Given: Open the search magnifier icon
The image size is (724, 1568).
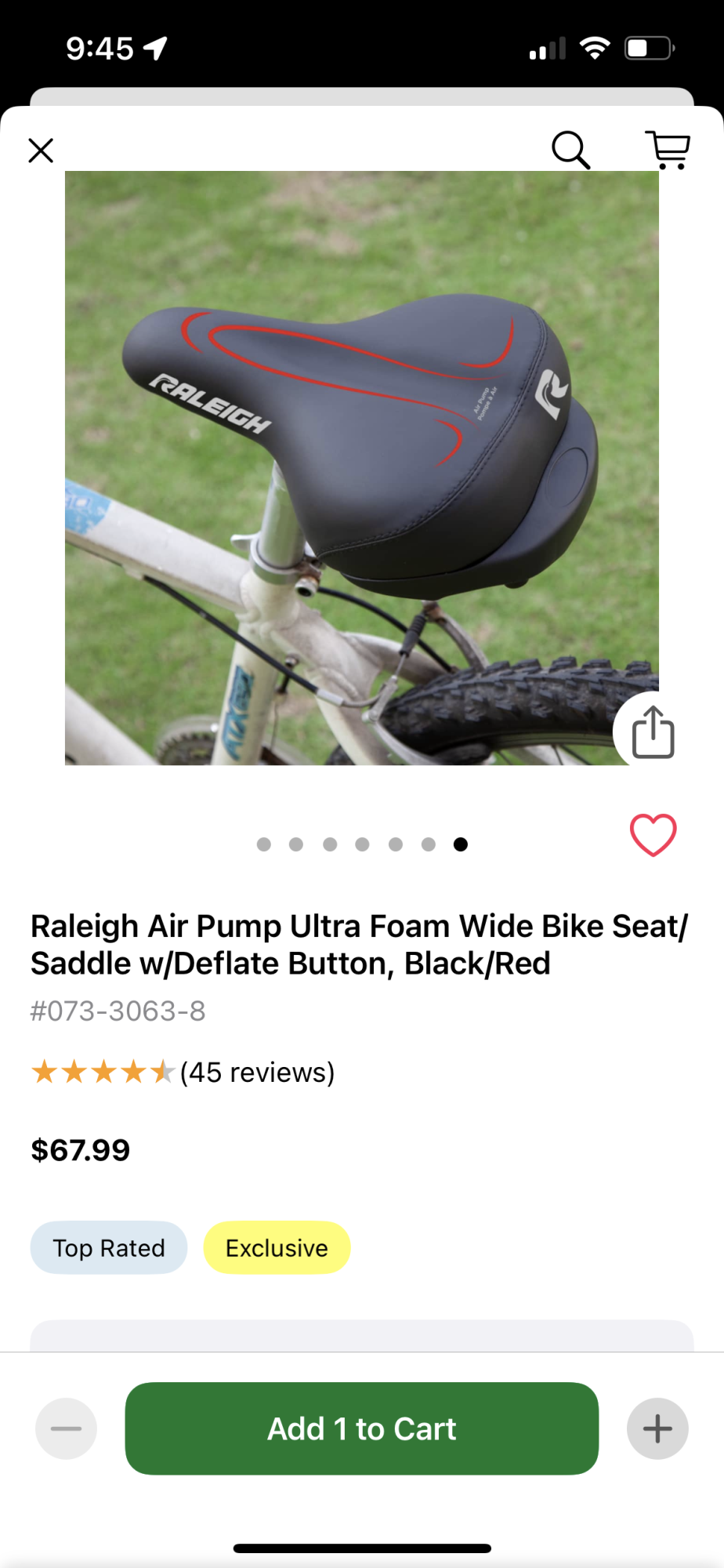Looking at the screenshot, I should (x=570, y=150).
